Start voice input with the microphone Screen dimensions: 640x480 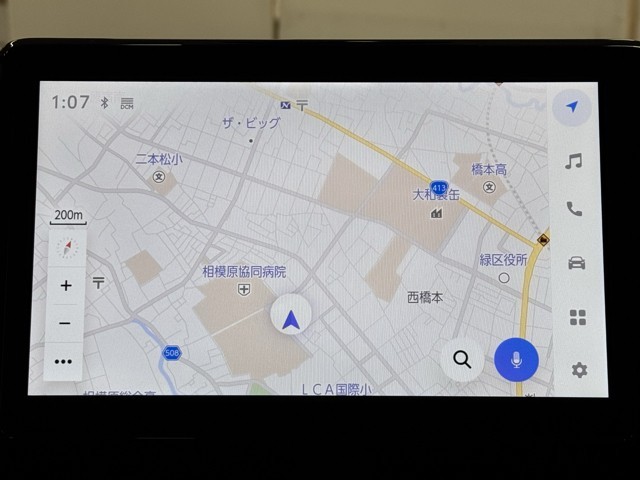coord(516,359)
